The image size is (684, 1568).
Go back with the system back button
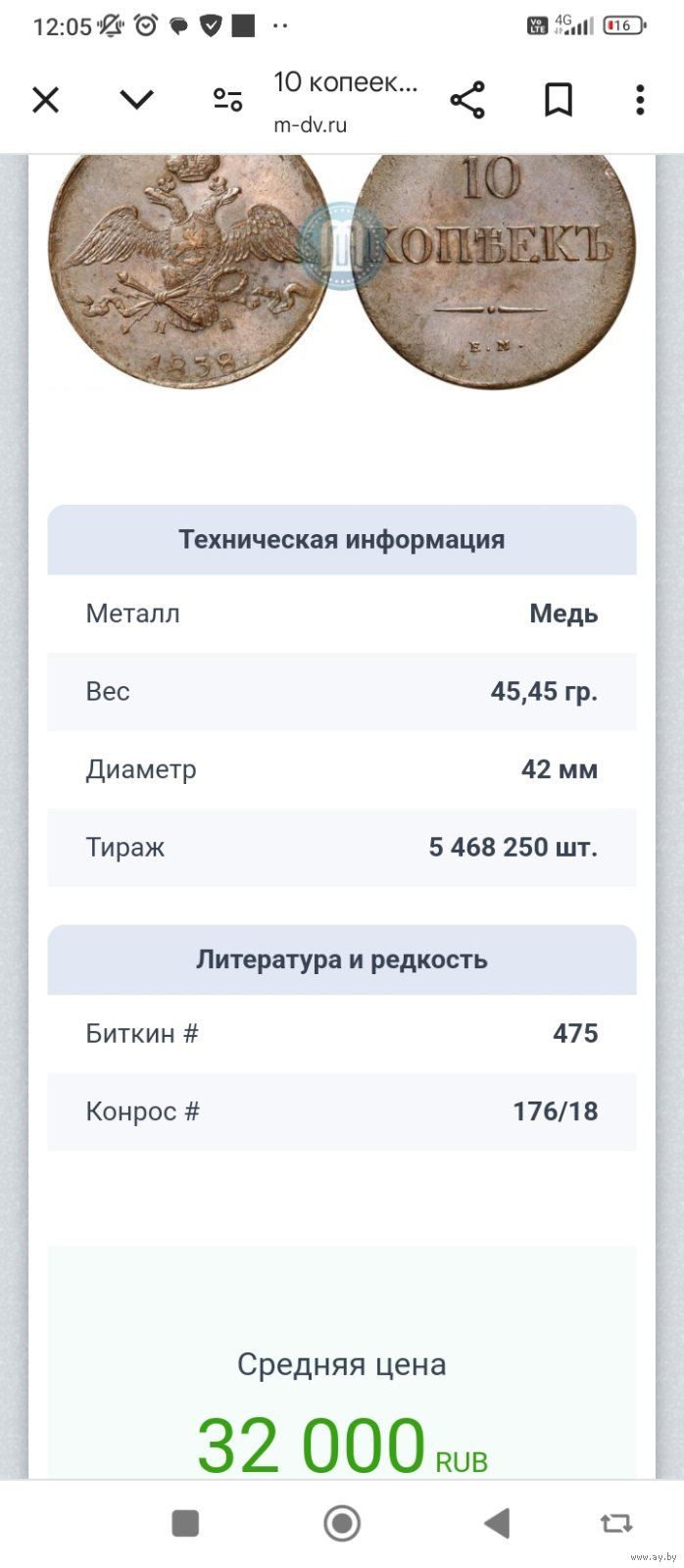click(x=498, y=1523)
